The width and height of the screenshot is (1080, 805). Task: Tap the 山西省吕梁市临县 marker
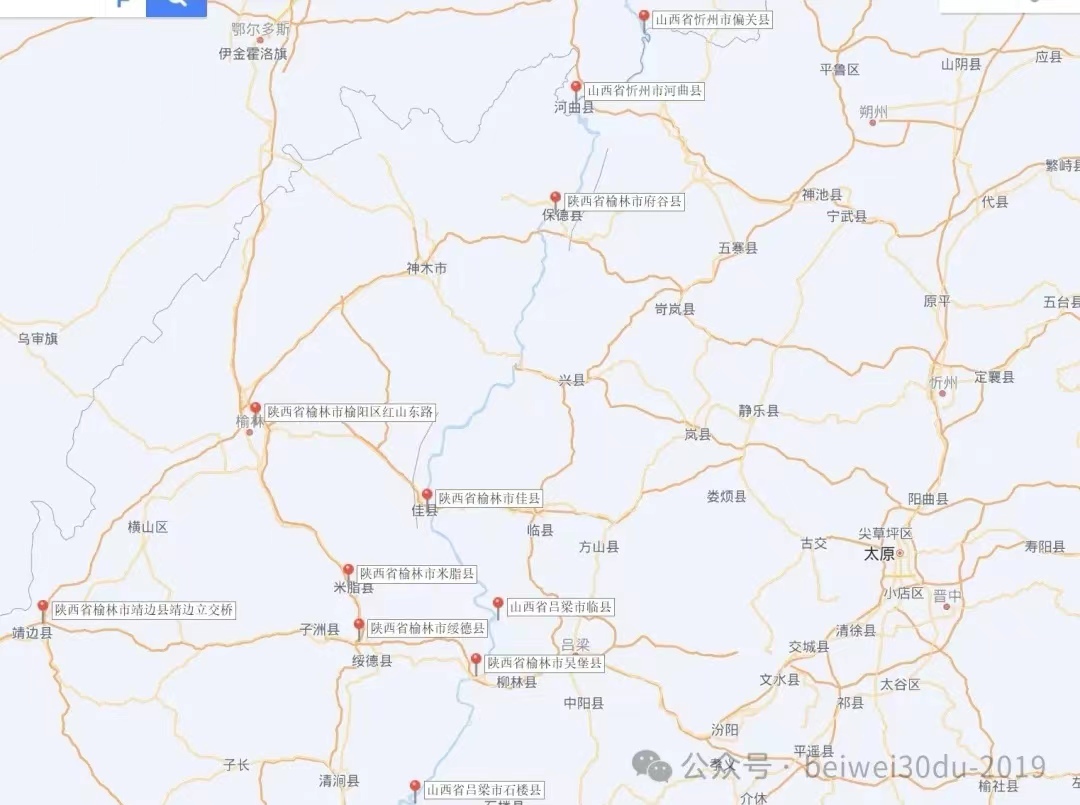(498, 605)
